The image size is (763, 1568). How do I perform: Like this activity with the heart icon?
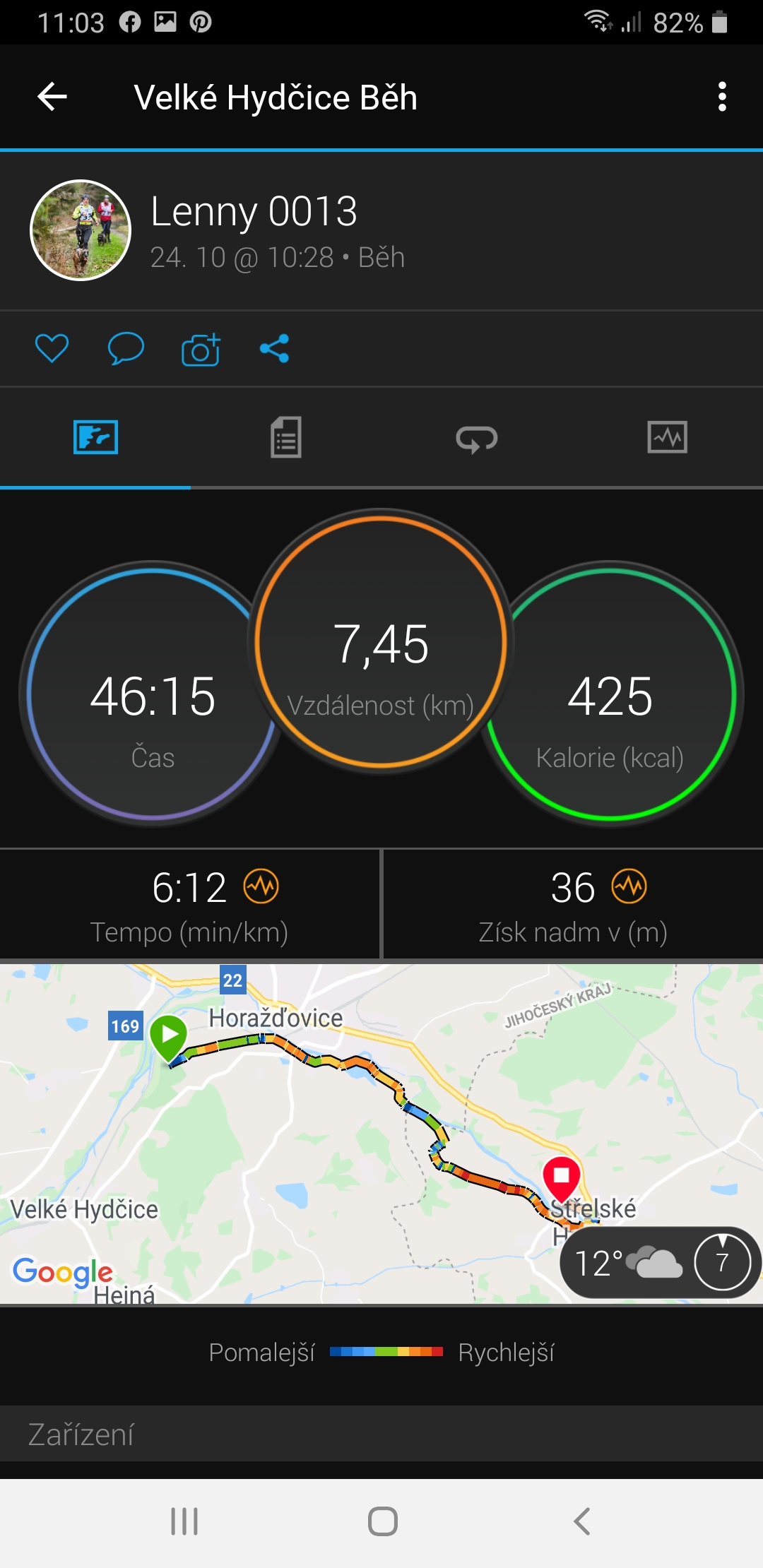[x=52, y=348]
